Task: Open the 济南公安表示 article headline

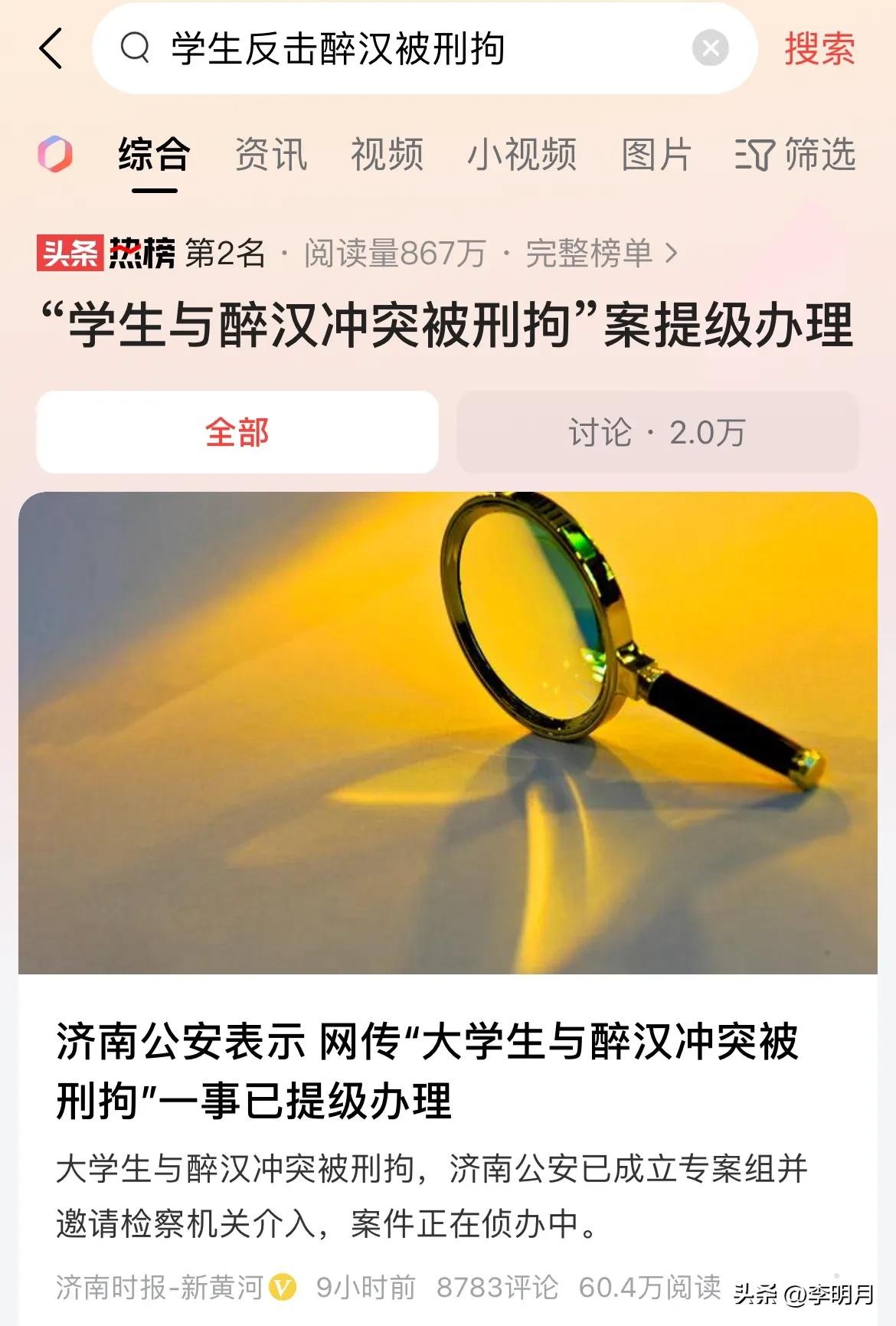Action: 427,1071
